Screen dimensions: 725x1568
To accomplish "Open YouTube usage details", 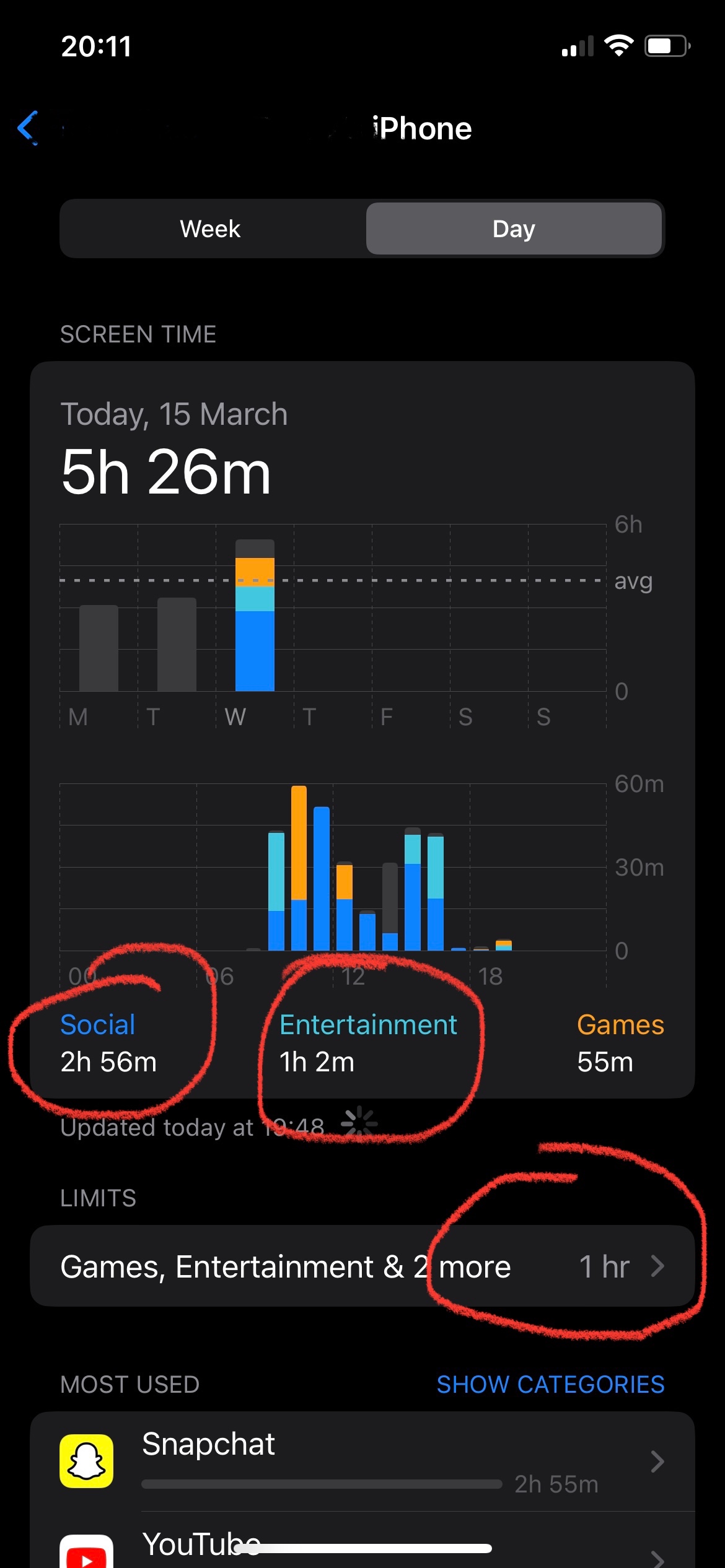I will point(362,1548).
